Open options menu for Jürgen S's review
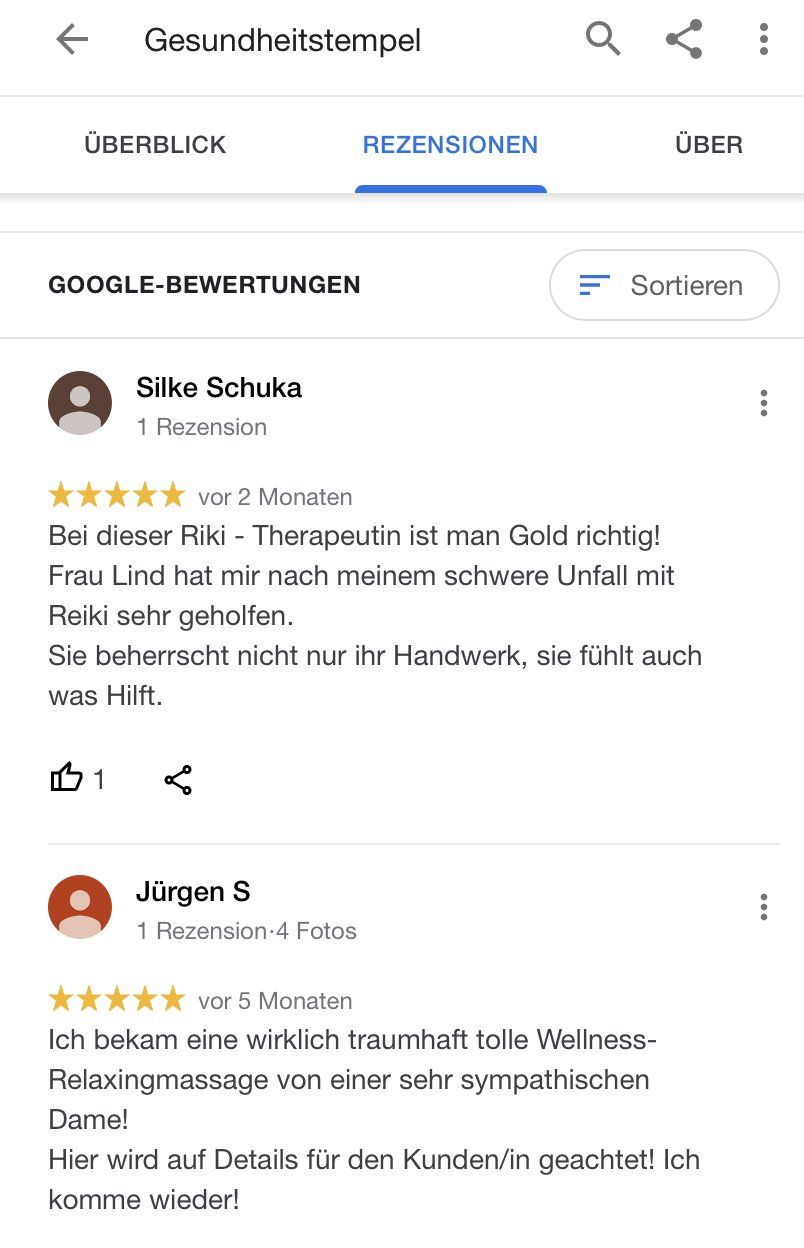This screenshot has height=1248, width=804. 764,907
